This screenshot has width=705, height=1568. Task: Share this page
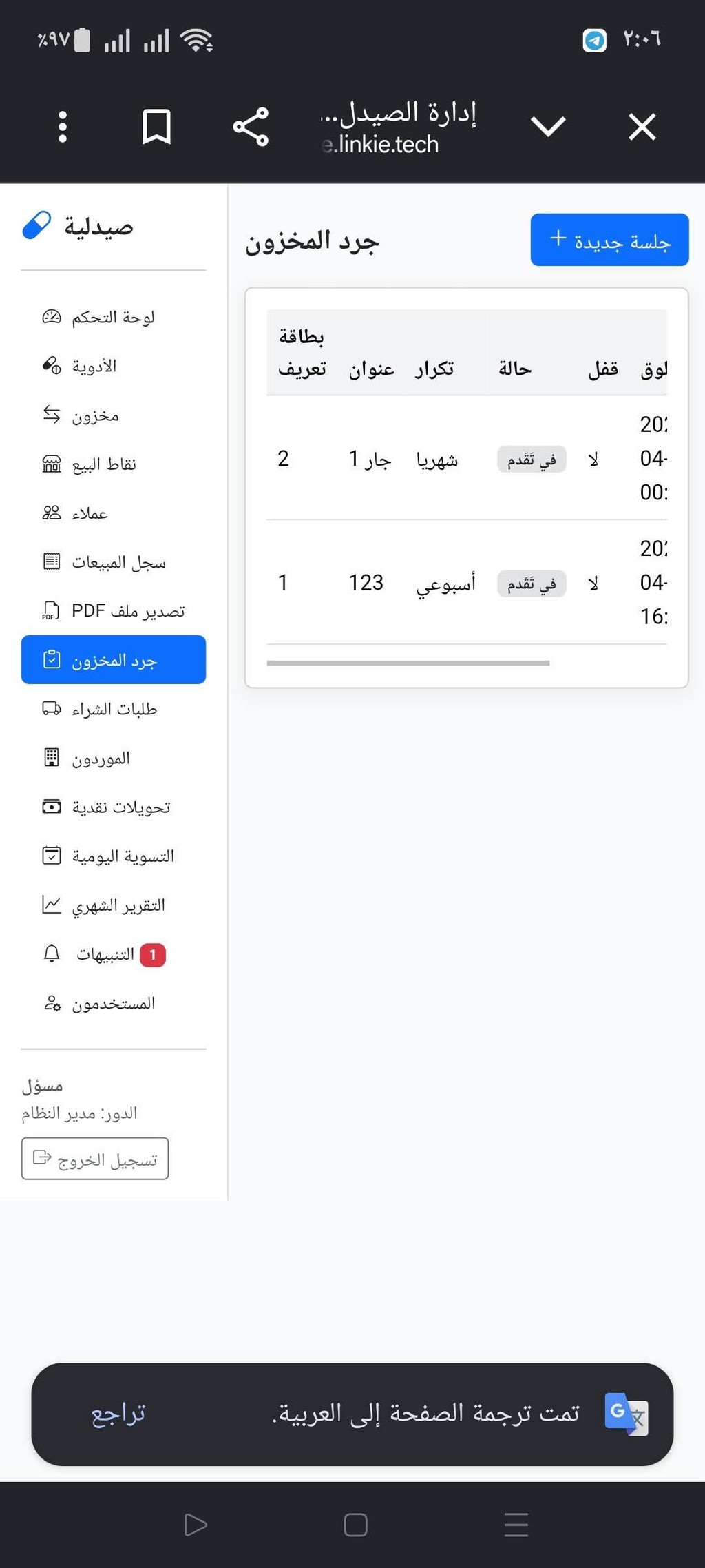[x=251, y=127]
